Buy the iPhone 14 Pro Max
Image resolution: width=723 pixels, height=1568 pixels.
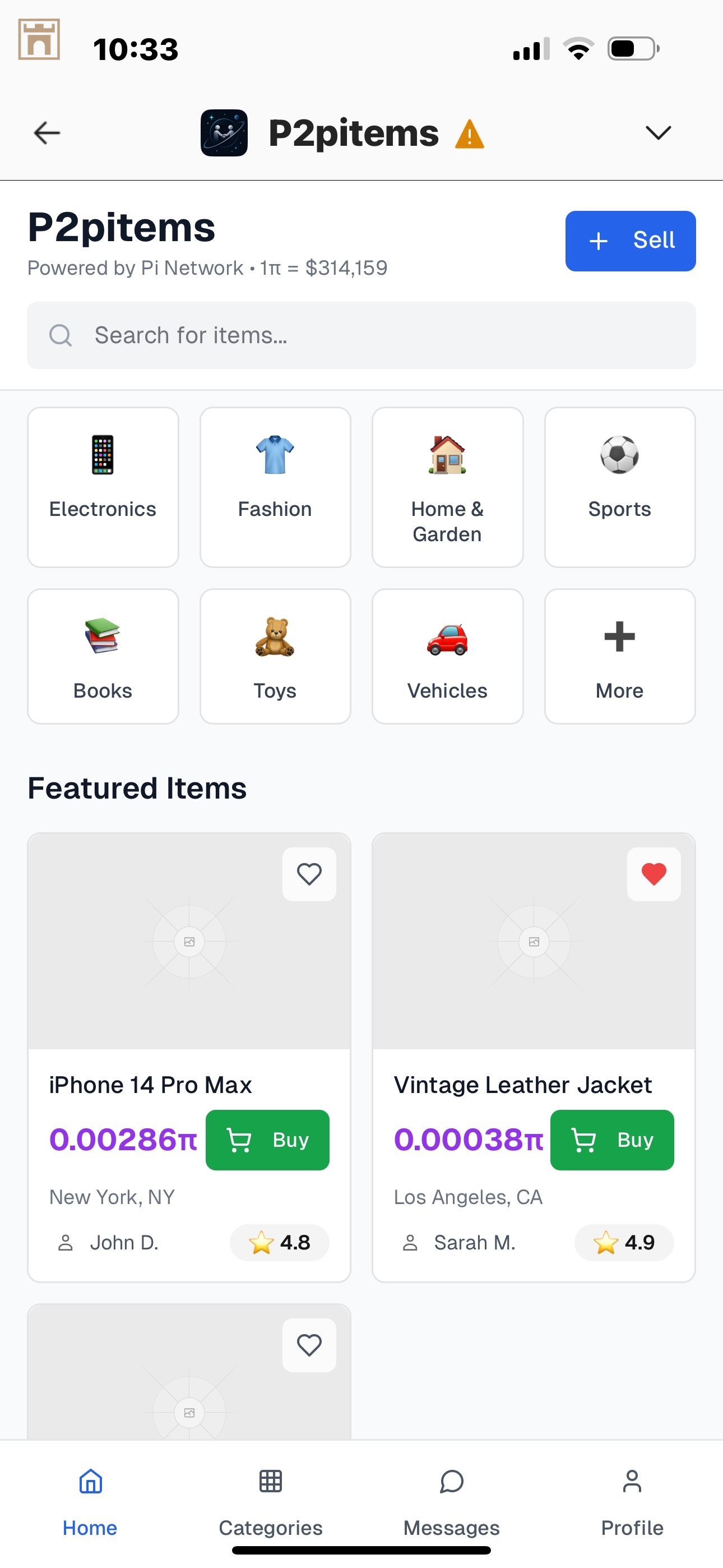coord(267,1140)
